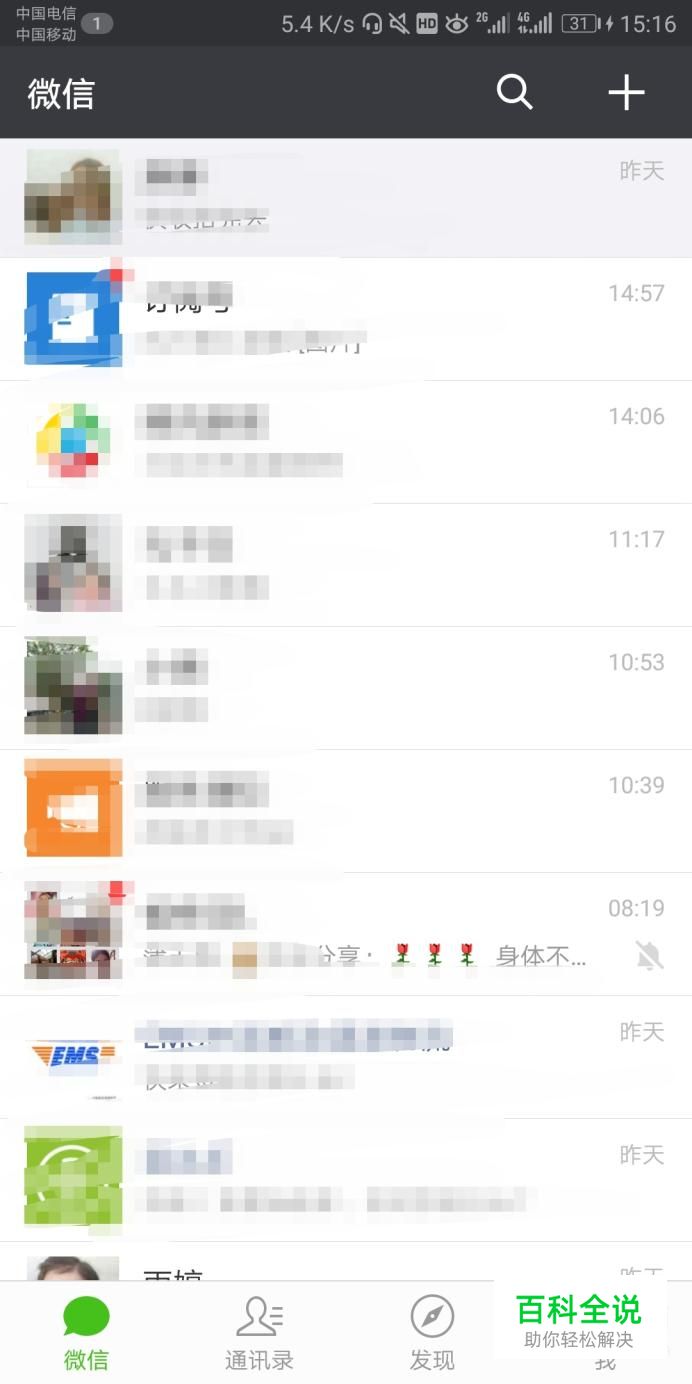
Task: Open the conversation from 10:53
Action: pyautogui.click(x=346, y=688)
